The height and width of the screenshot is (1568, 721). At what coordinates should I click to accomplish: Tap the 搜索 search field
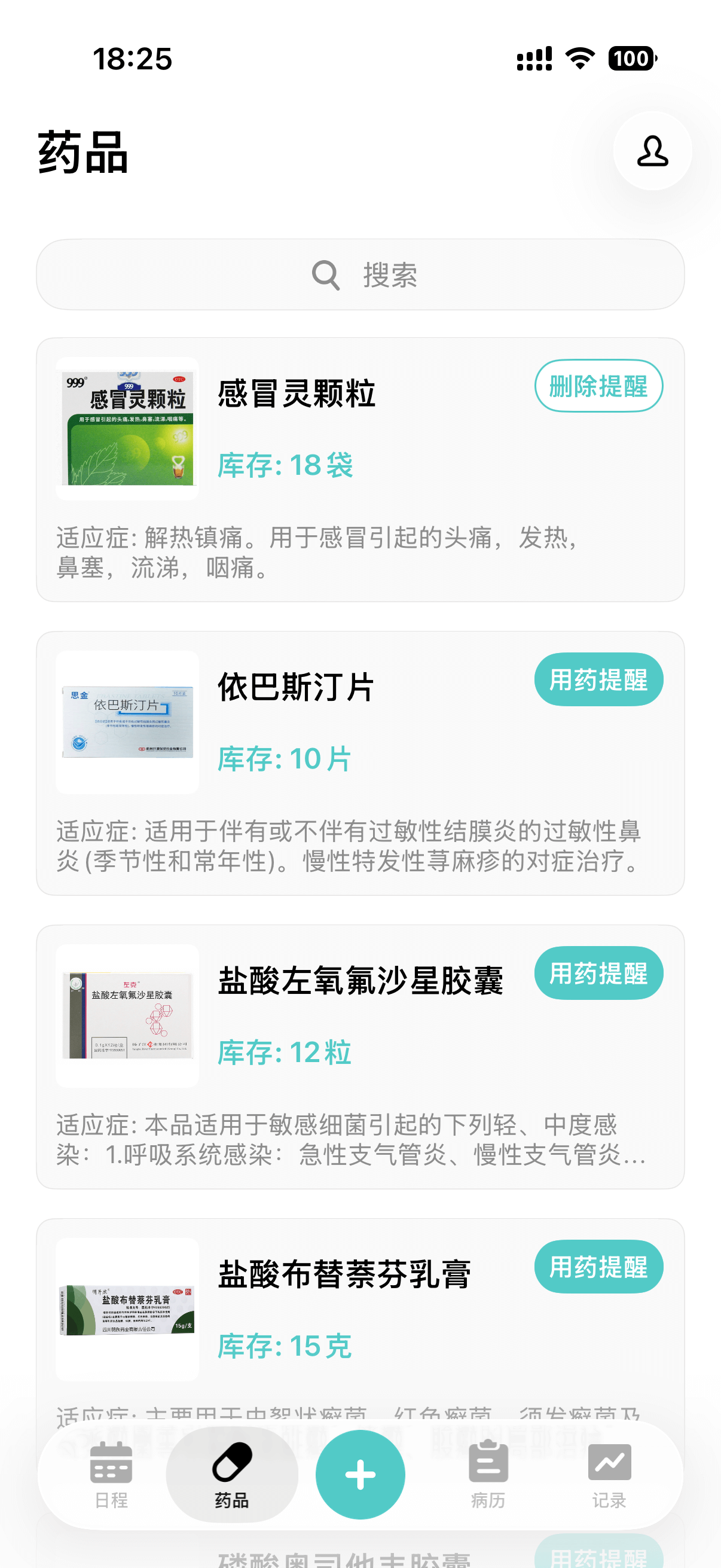click(x=360, y=274)
